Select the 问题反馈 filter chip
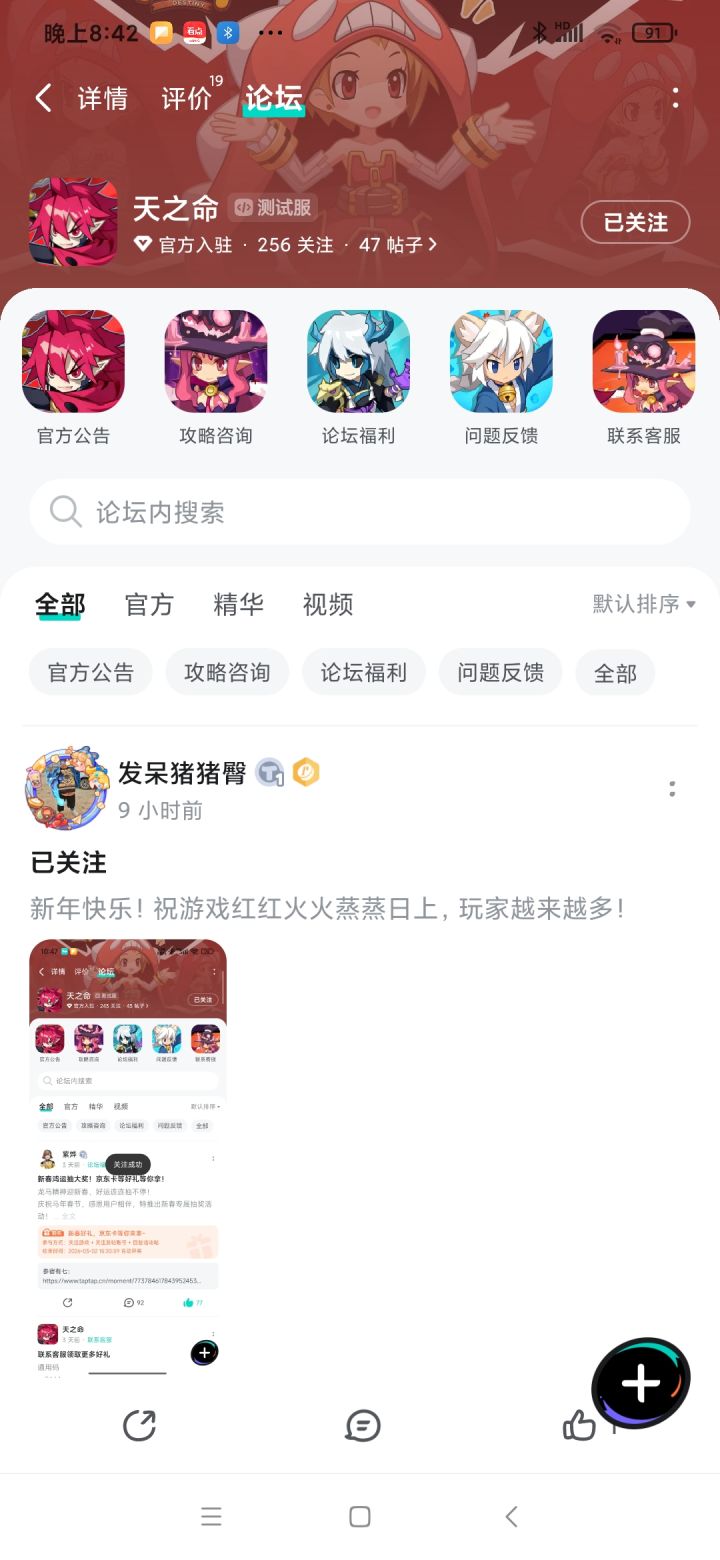This screenshot has width=720, height=1560. (x=500, y=672)
